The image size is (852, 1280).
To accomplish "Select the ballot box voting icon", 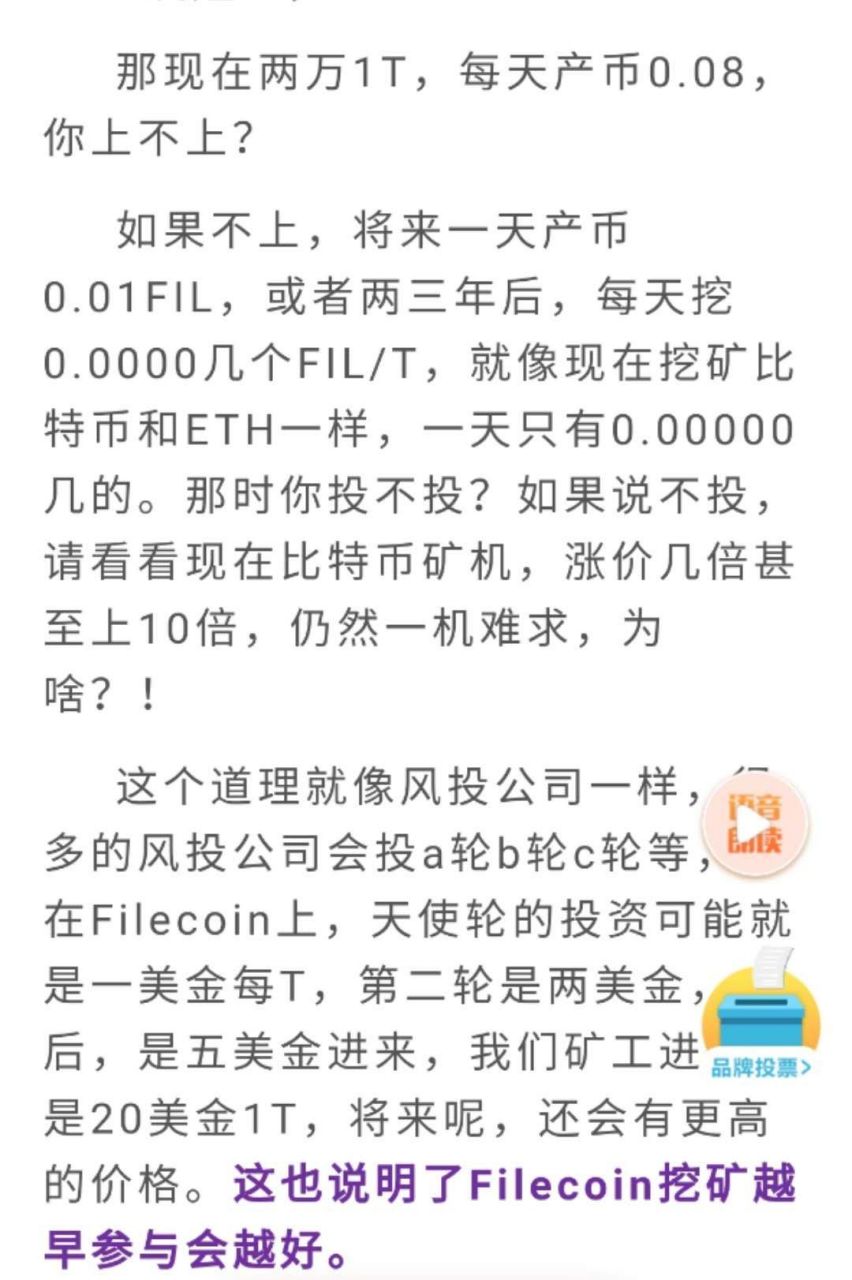I will coord(760,1015).
